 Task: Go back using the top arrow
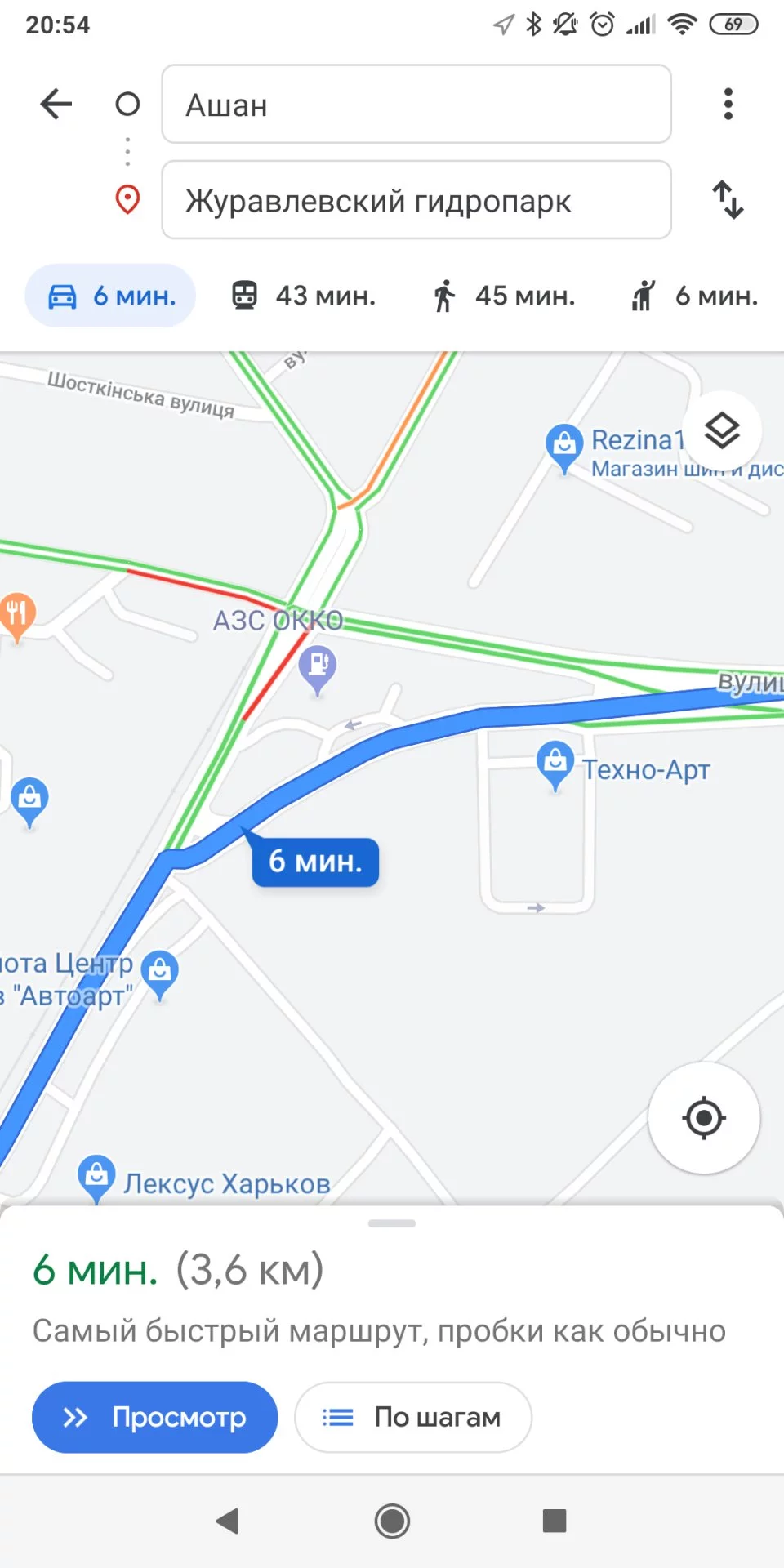[56, 105]
